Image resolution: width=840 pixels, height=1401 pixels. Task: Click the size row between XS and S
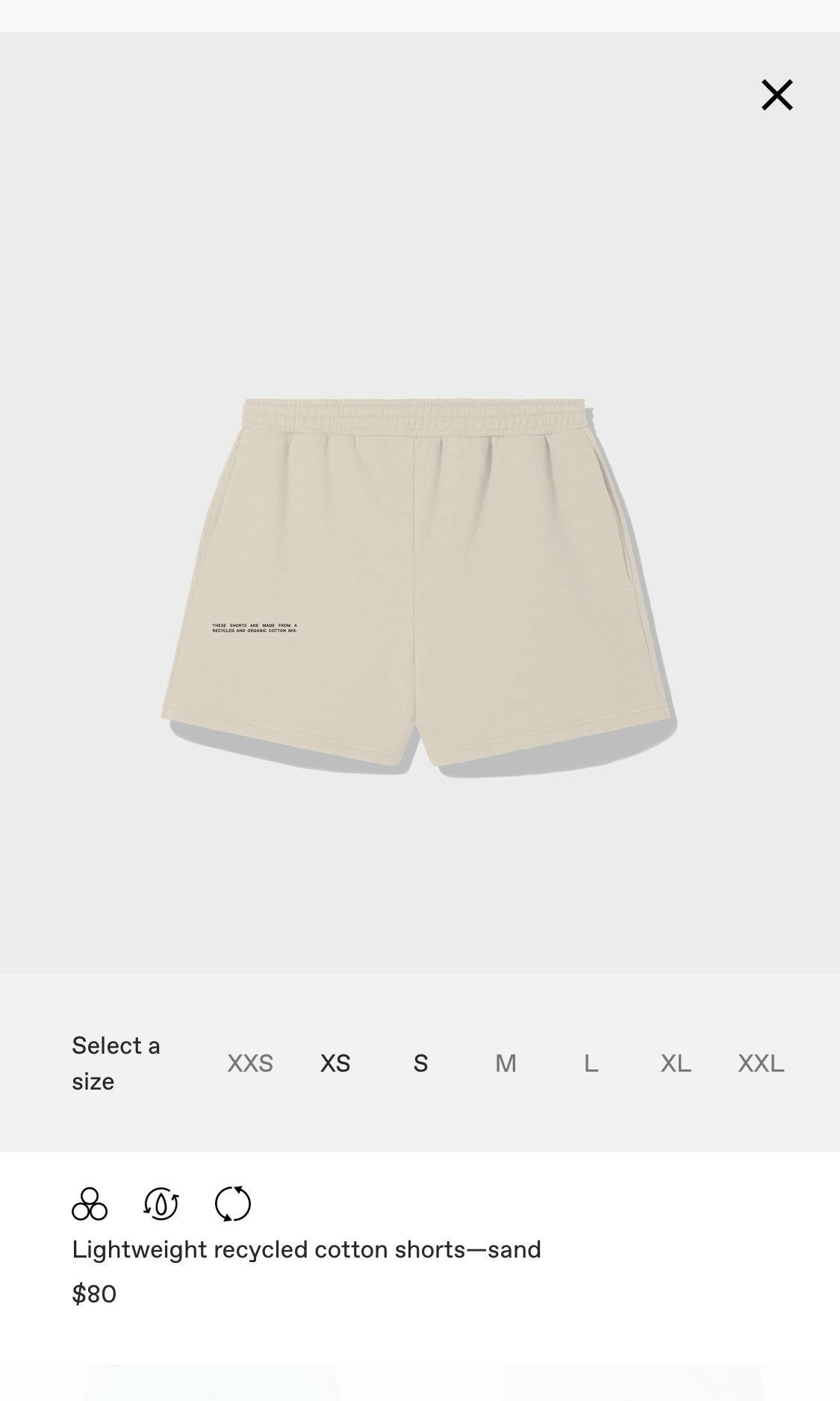coord(377,1063)
